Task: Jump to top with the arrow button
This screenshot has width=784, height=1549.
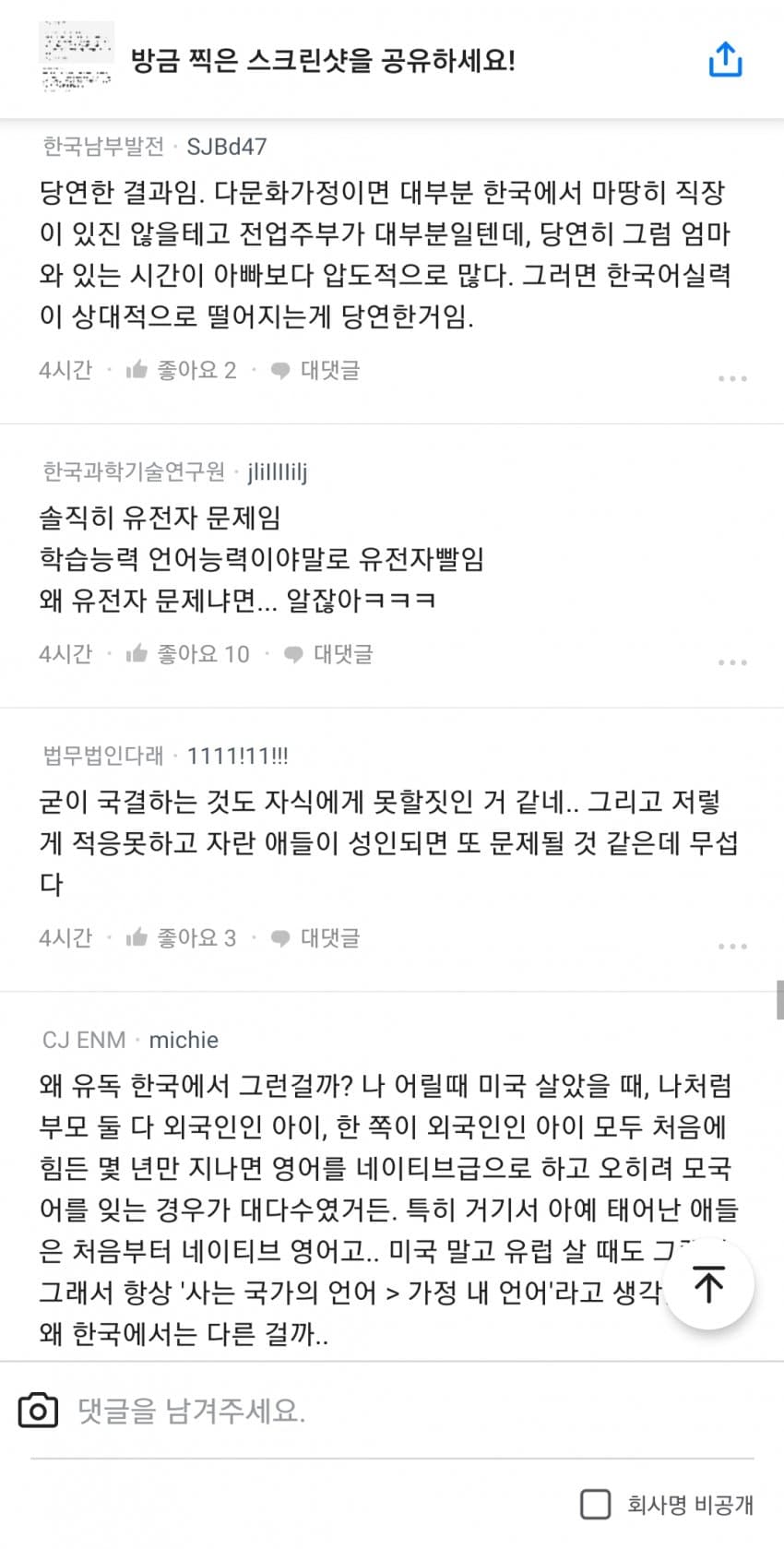Action: pyautogui.click(x=708, y=1283)
